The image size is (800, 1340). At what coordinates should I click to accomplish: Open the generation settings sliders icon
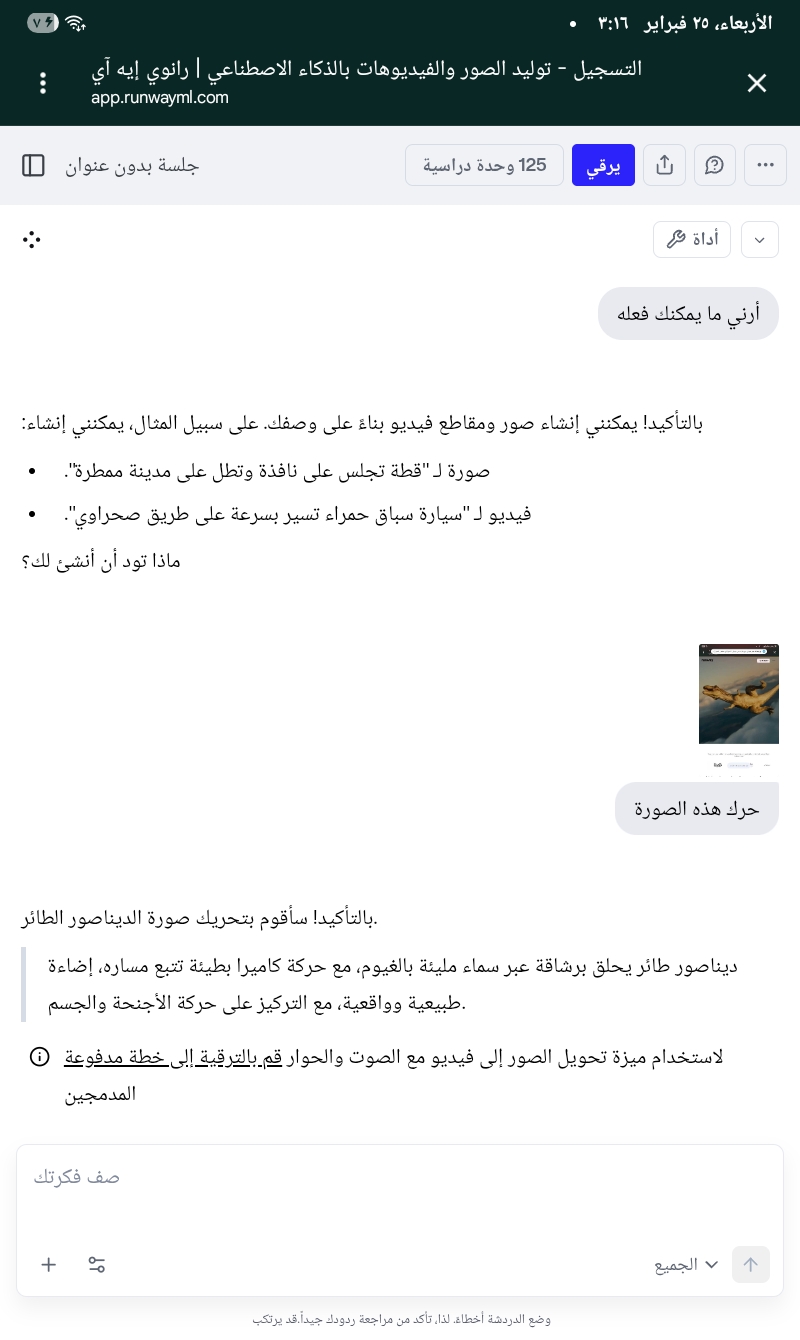pyautogui.click(x=97, y=1264)
